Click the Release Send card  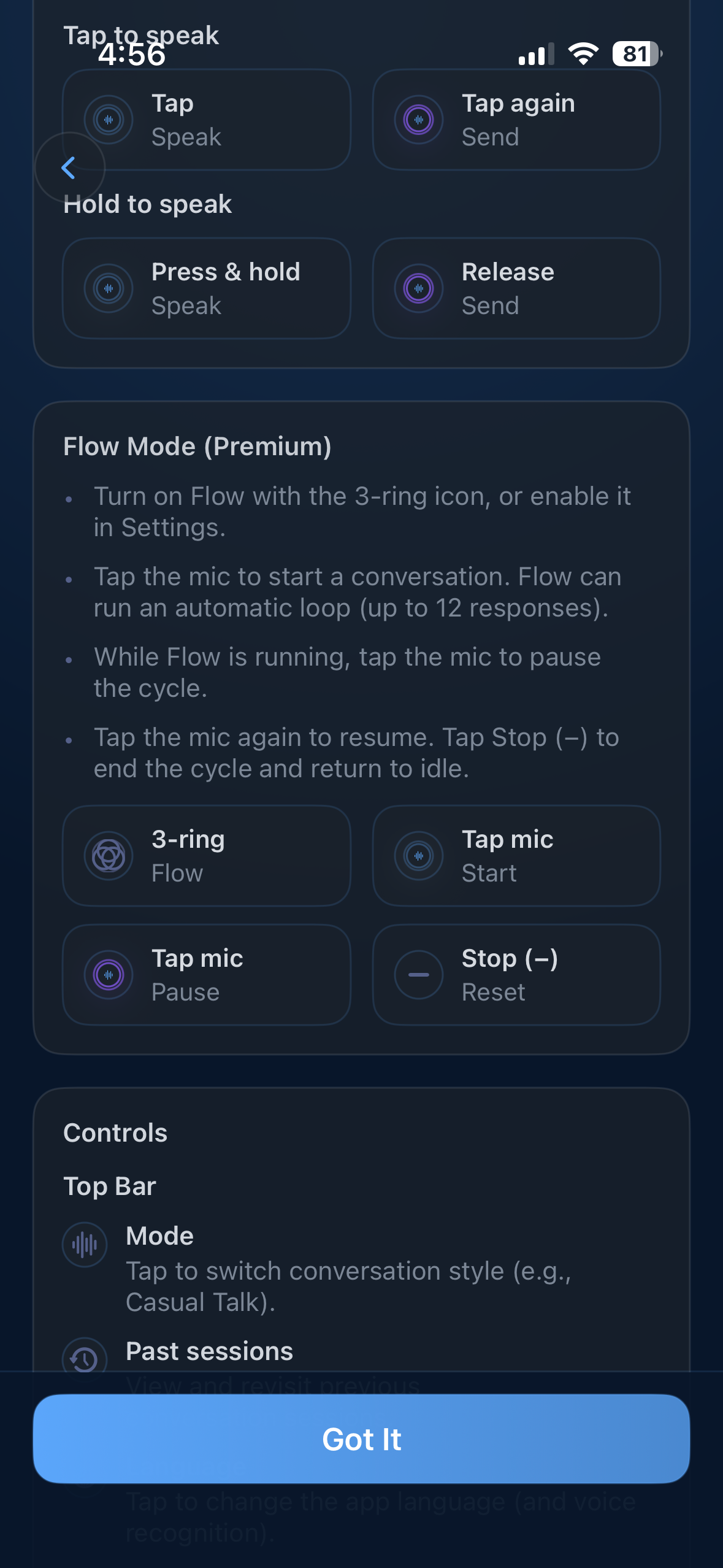516,288
